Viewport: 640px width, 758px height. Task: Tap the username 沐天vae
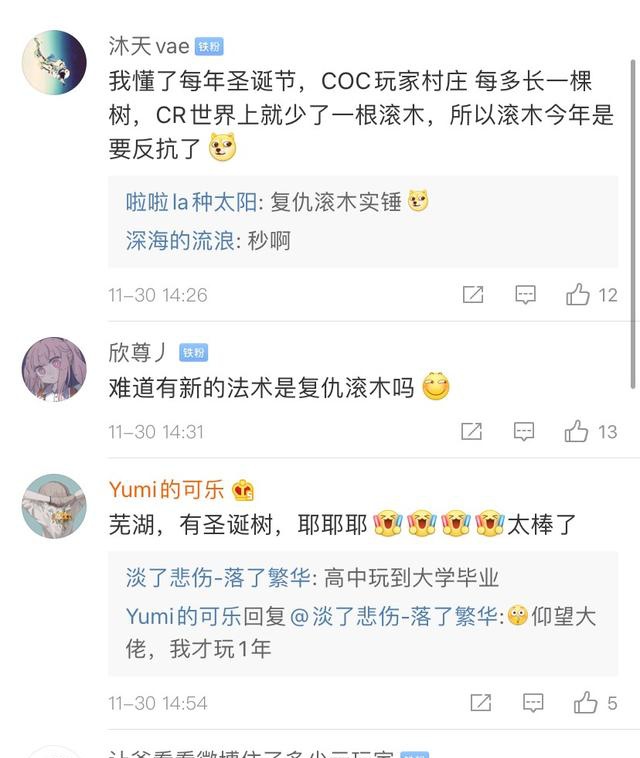pos(149,46)
